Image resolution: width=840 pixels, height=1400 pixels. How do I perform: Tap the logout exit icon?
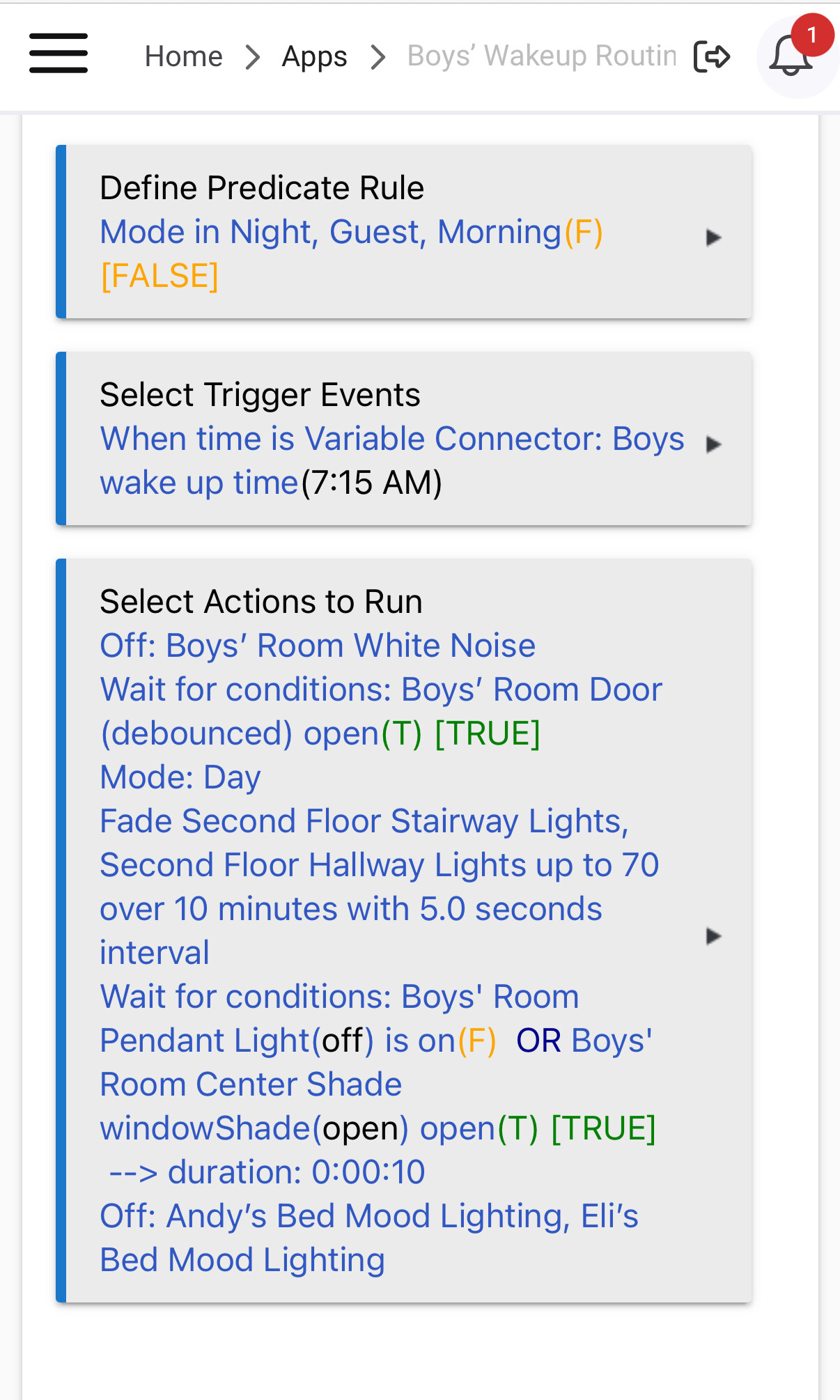click(711, 56)
